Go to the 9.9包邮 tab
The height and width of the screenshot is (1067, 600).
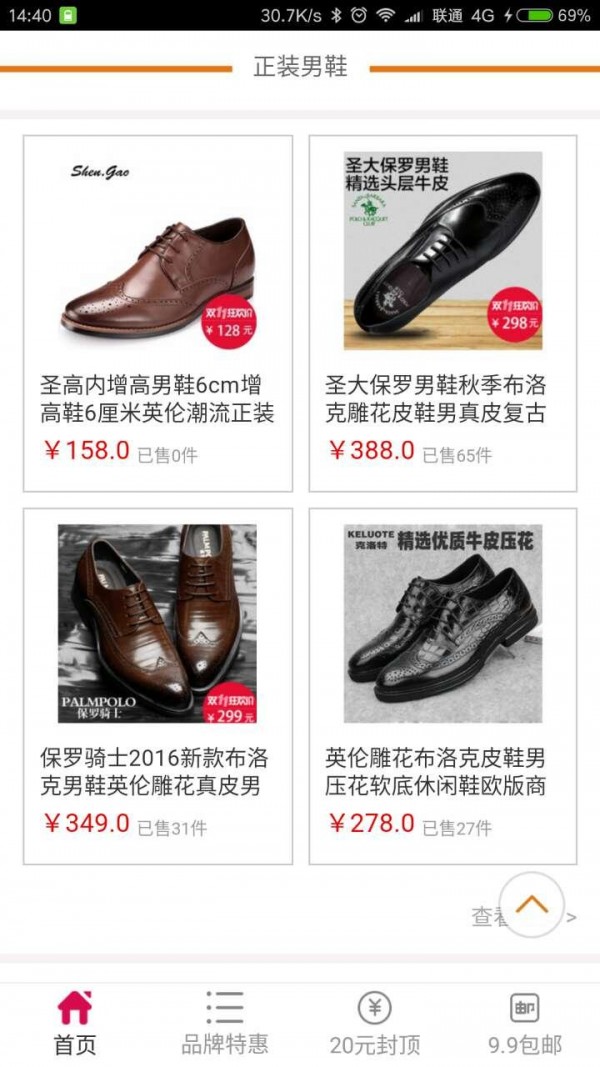tap(525, 1023)
